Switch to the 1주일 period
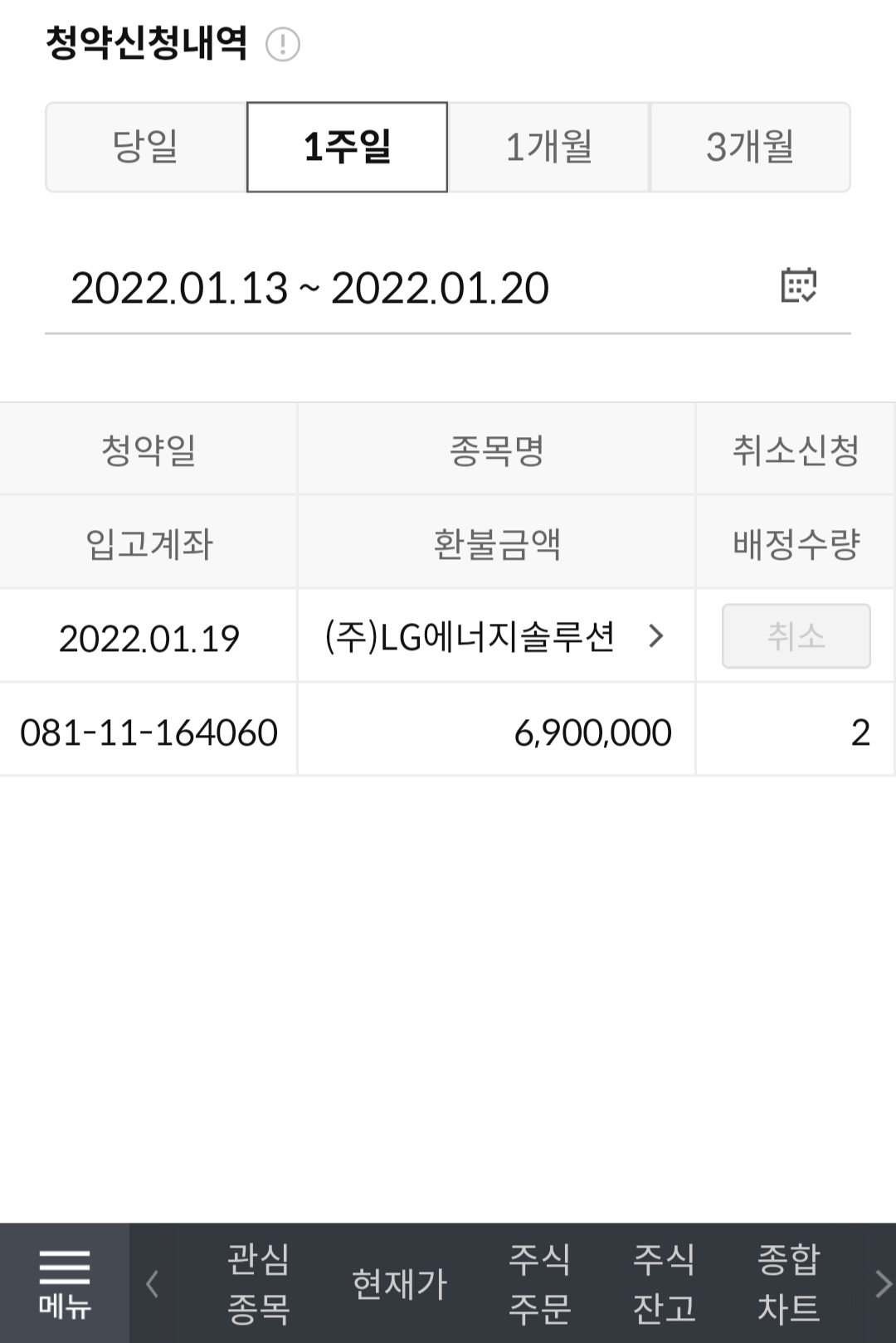896x1343 pixels. [x=347, y=147]
